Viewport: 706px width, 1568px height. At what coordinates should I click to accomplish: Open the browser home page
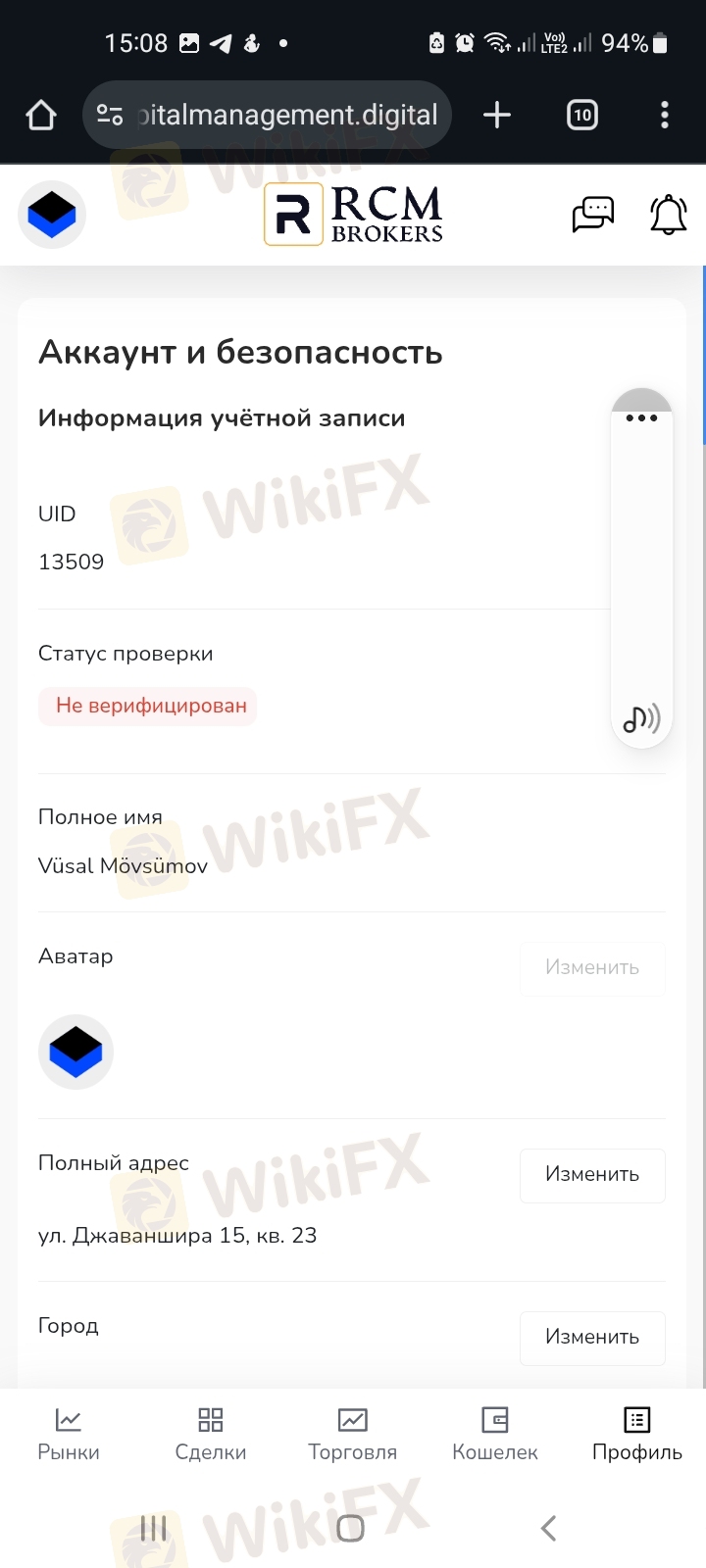(x=41, y=116)
